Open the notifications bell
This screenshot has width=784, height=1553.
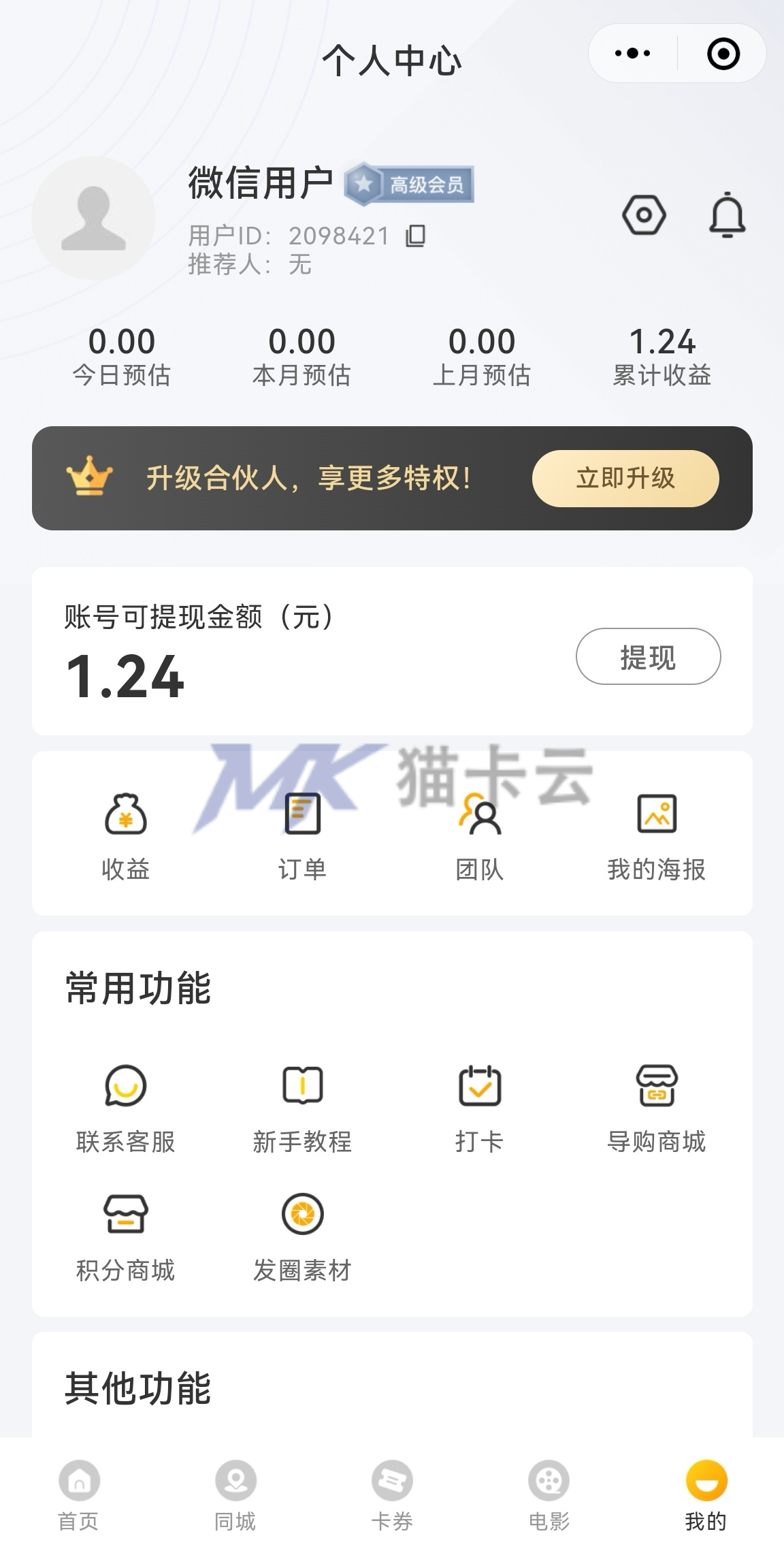click(728, 215)
